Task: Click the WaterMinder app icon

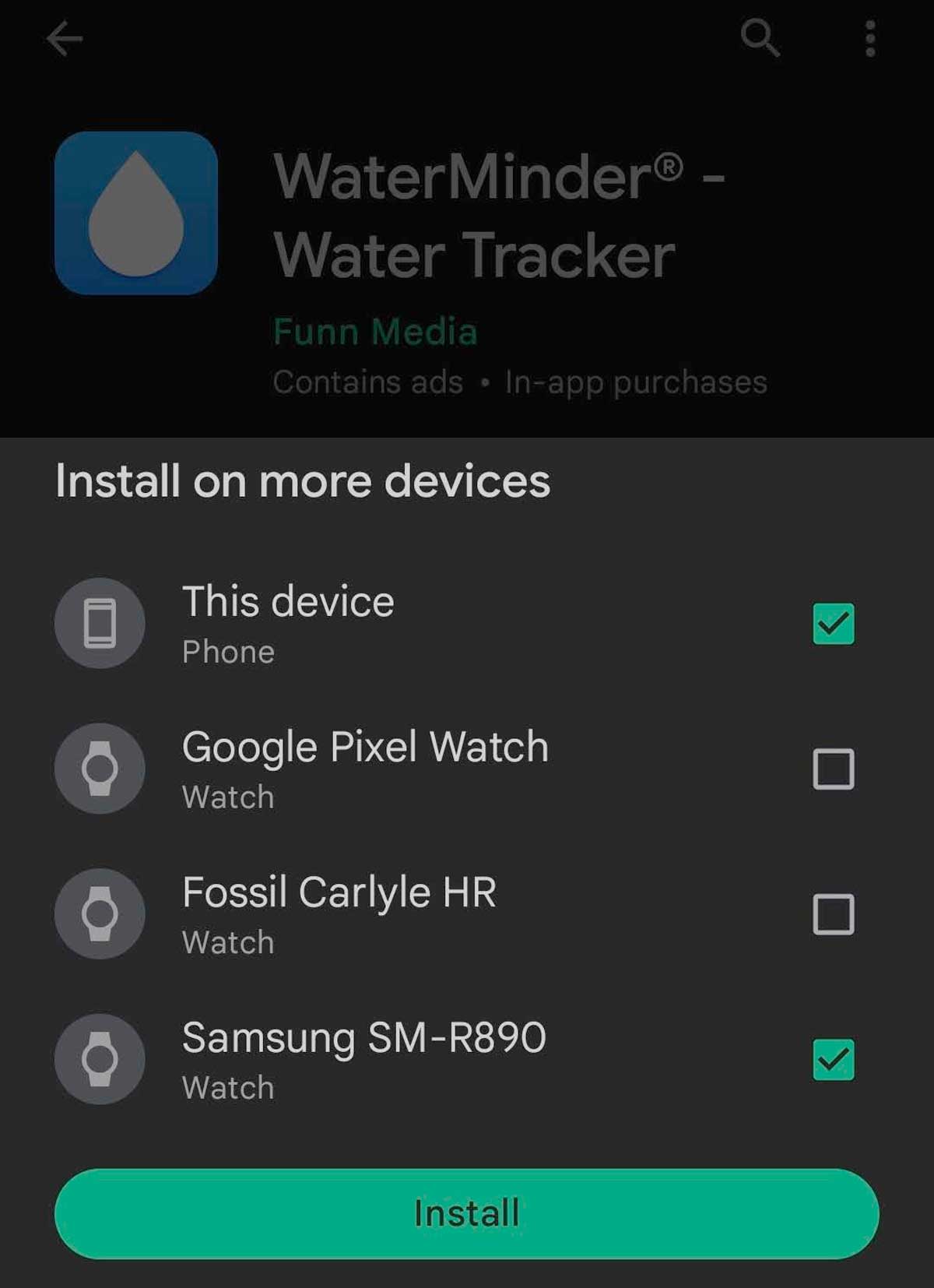Action: click(x=136, y=212)
